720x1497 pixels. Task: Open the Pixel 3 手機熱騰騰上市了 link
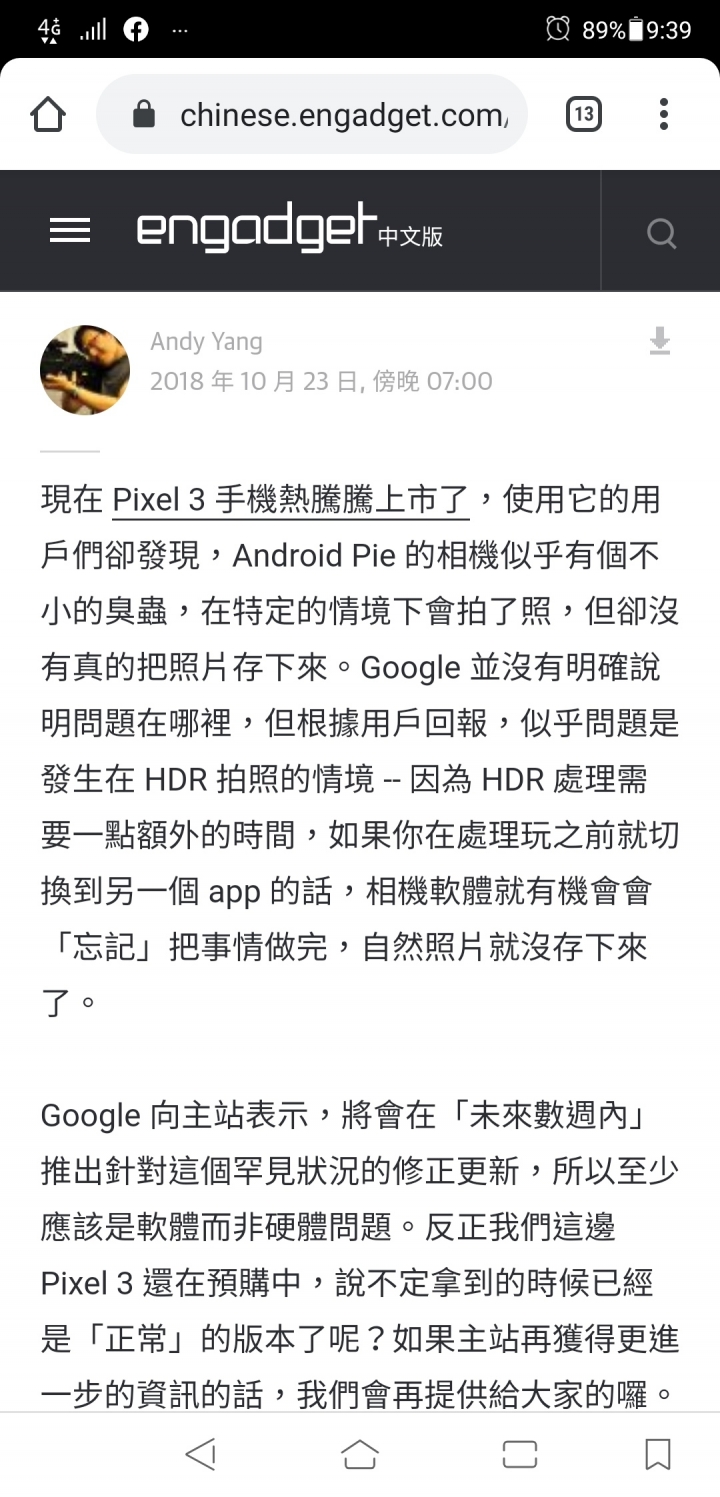coord(290,500)
